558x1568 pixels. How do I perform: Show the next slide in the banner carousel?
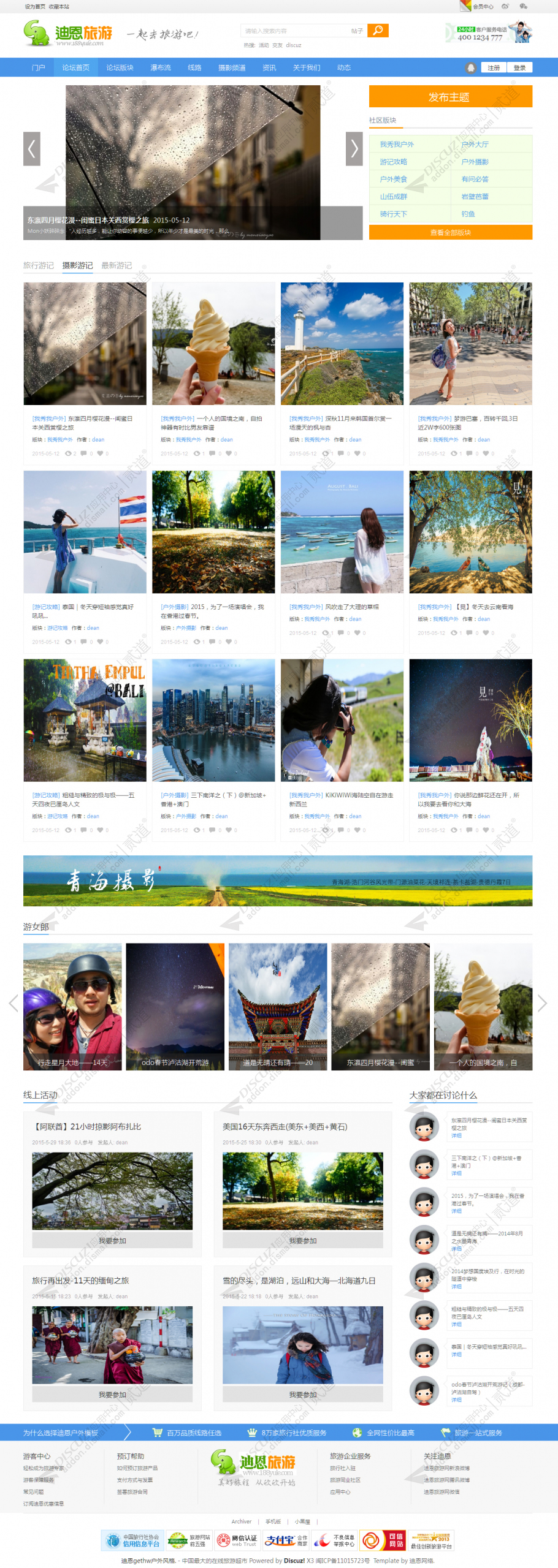tap(354, 148)
